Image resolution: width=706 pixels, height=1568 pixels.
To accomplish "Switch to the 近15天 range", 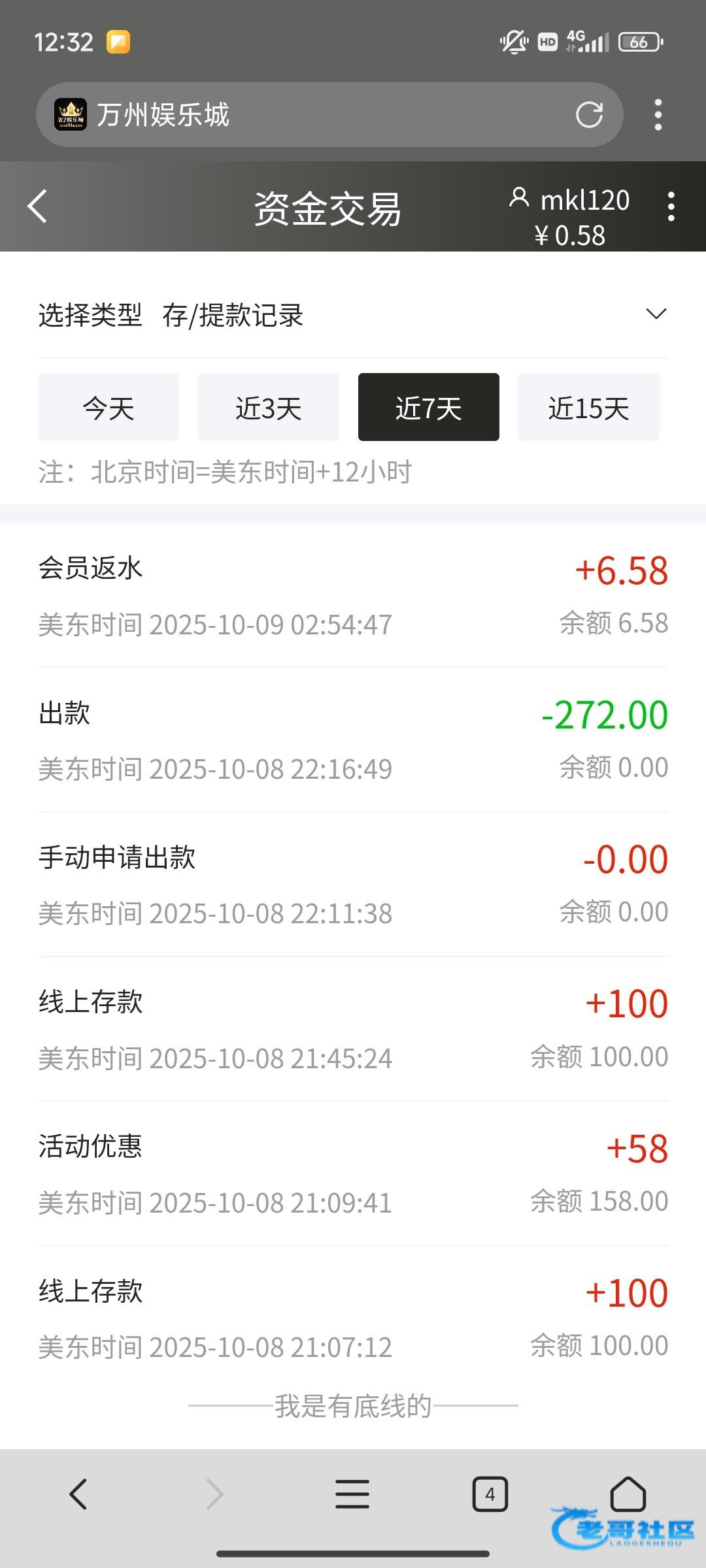I will (x=588, y=408).
